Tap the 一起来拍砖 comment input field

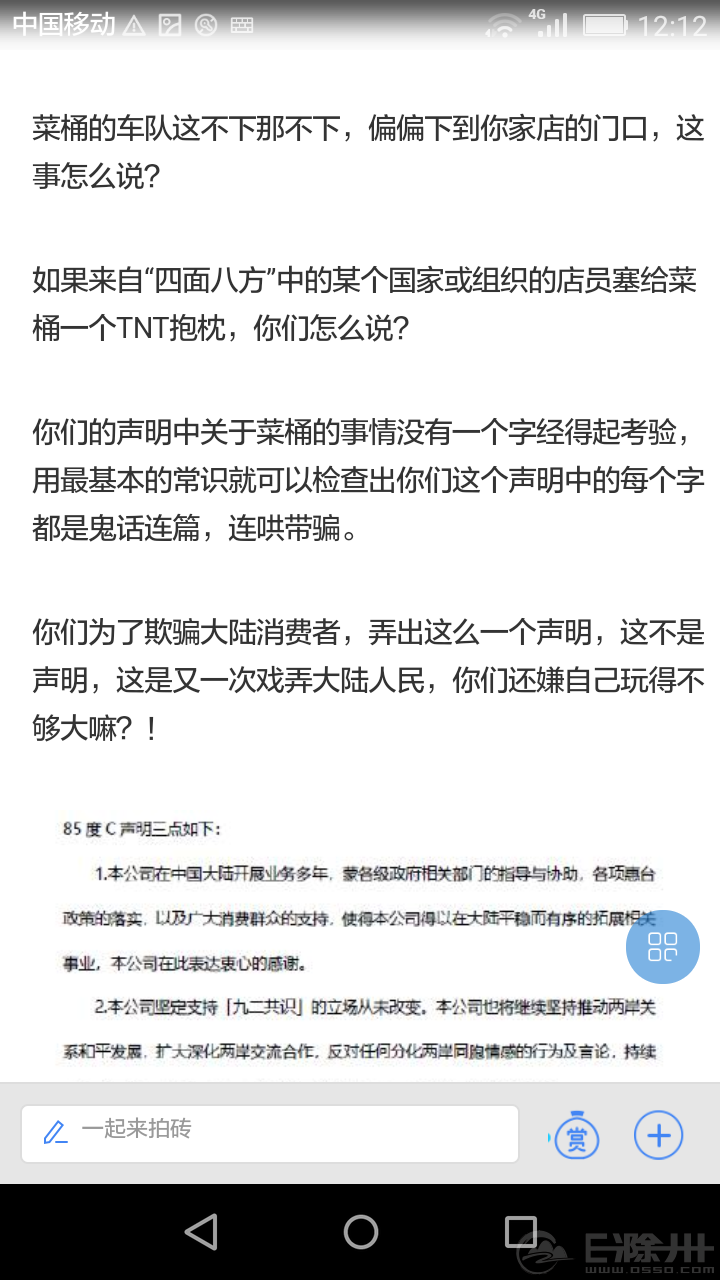(270, 1132)
